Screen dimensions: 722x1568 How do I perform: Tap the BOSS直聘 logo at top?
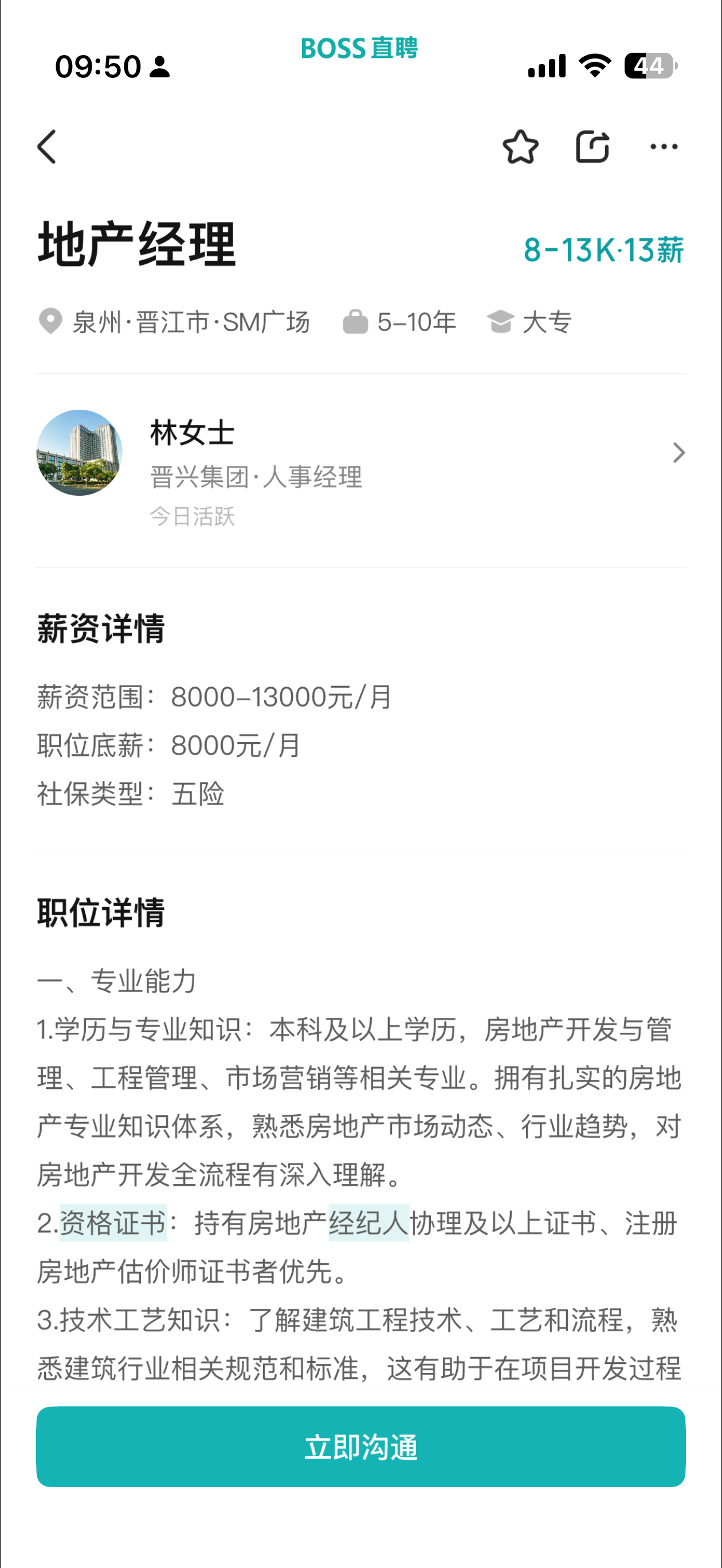pos(360,50)
